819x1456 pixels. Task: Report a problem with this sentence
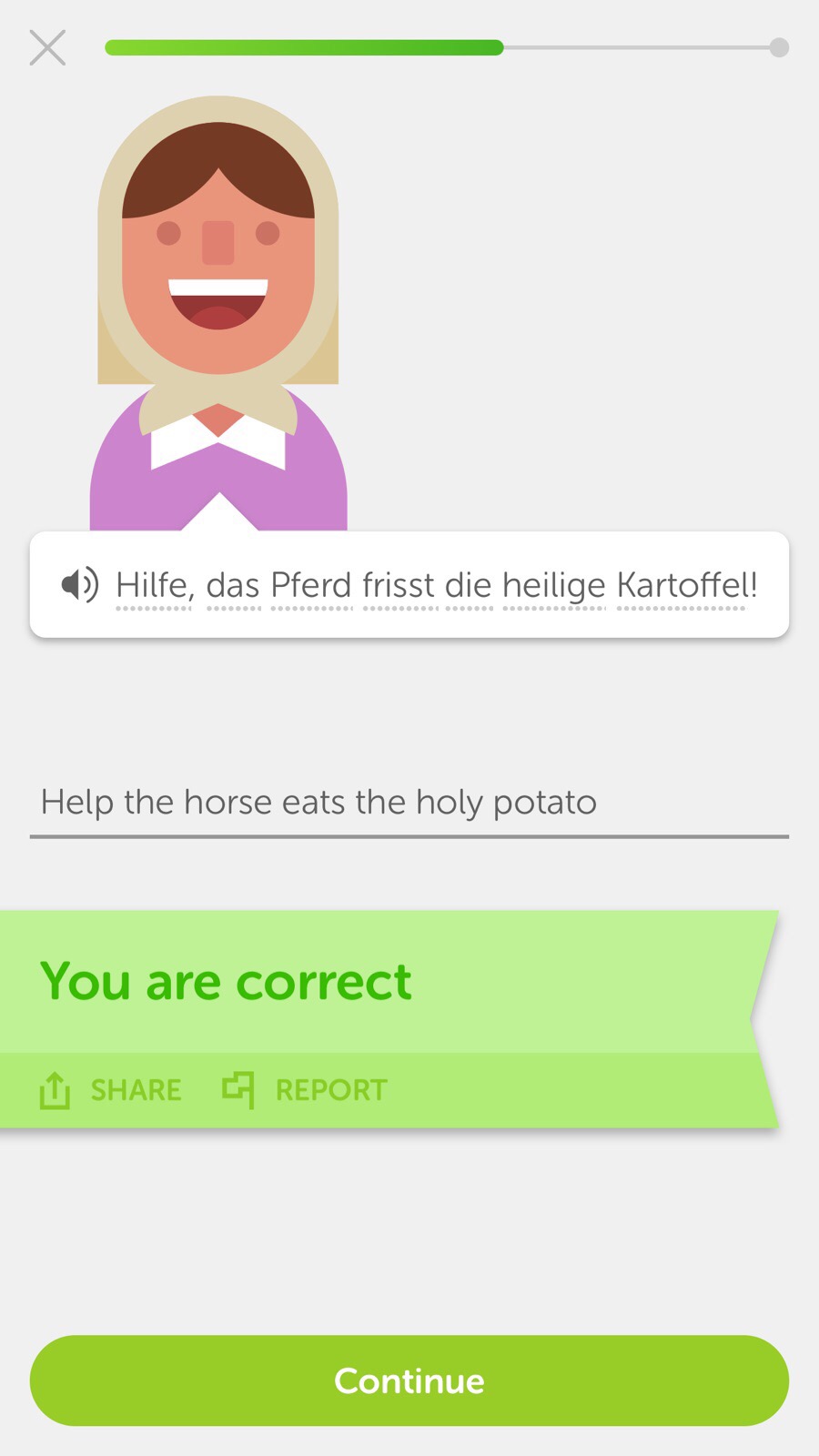coord(306,1089)
